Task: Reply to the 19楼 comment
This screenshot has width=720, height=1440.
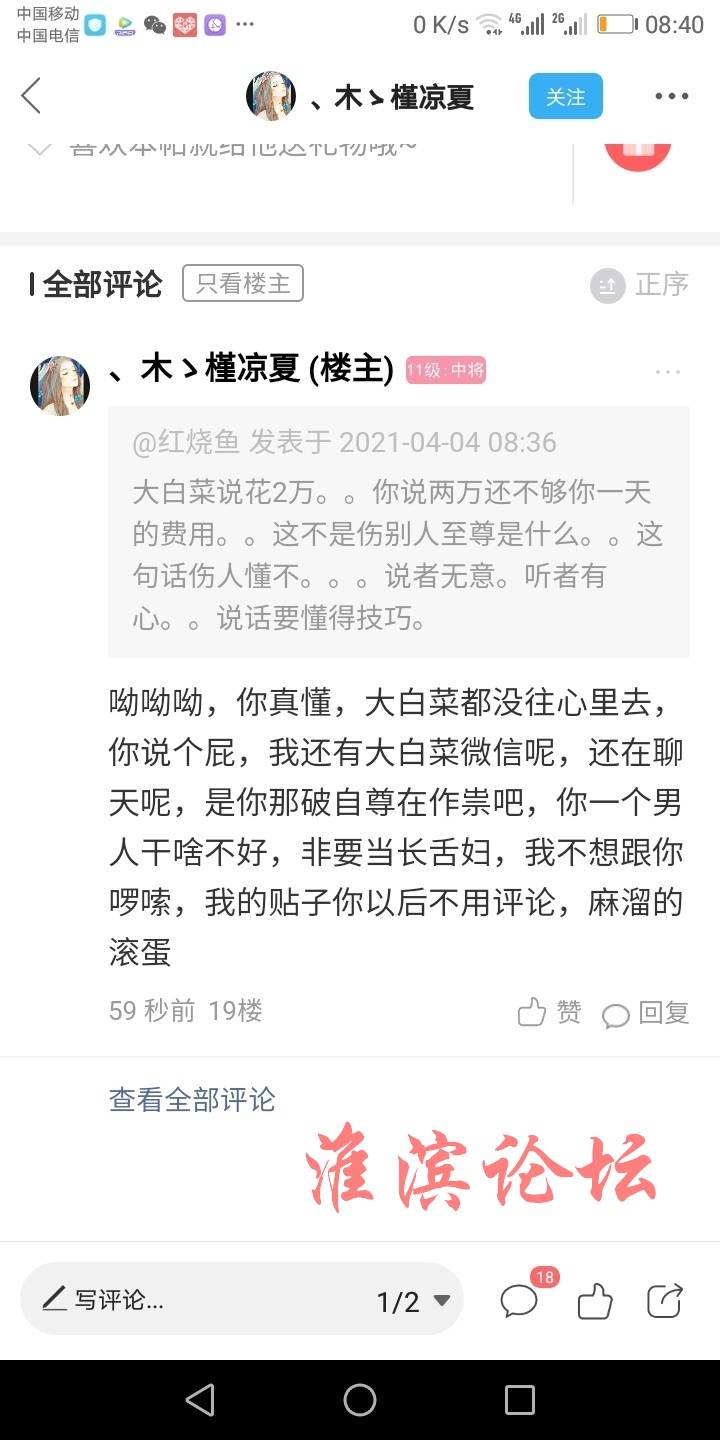Action: click(x=646, y=1013)
